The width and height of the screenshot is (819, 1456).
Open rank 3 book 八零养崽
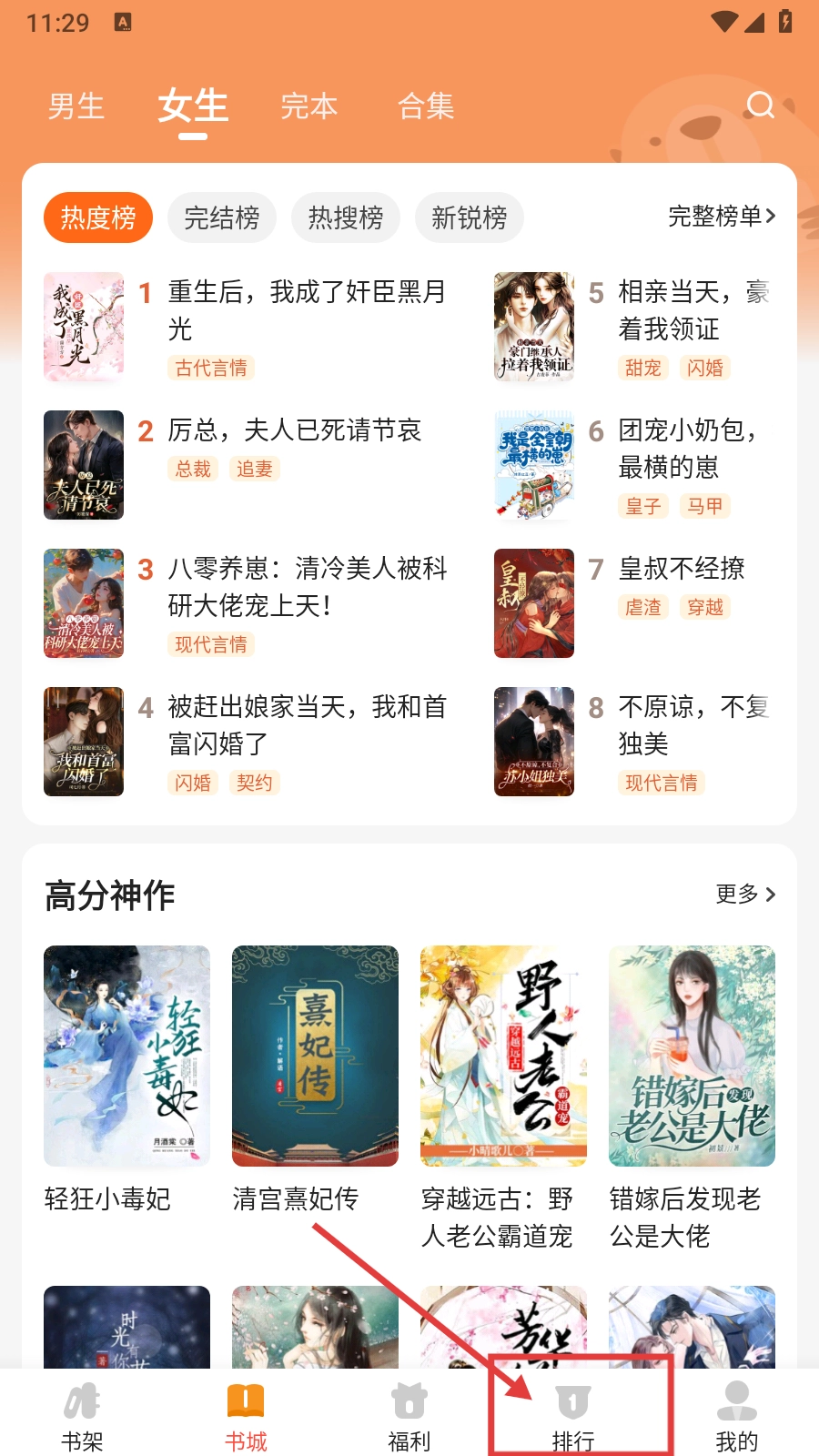[306, 586]
